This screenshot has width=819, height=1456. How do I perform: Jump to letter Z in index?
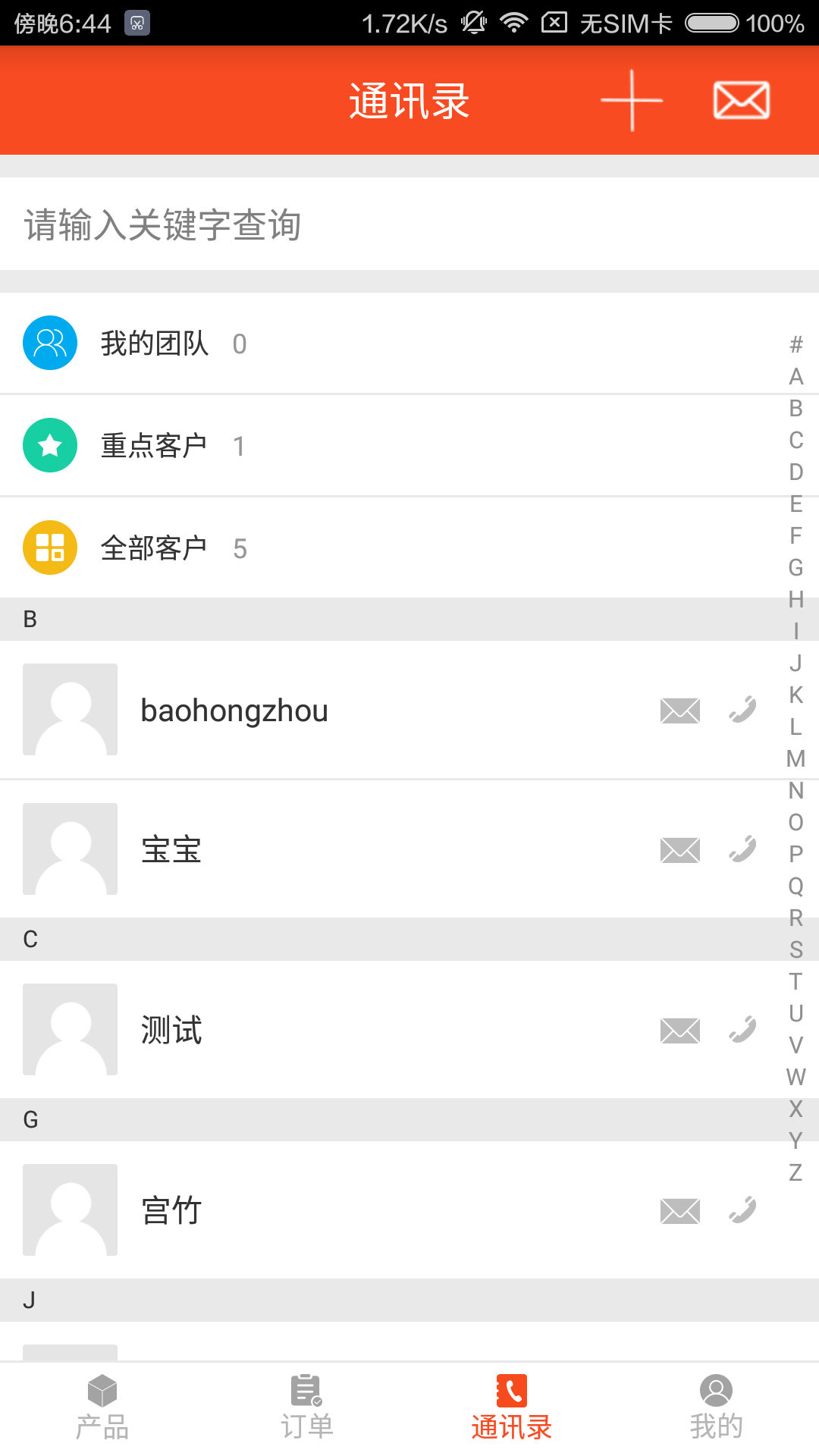795,1172
